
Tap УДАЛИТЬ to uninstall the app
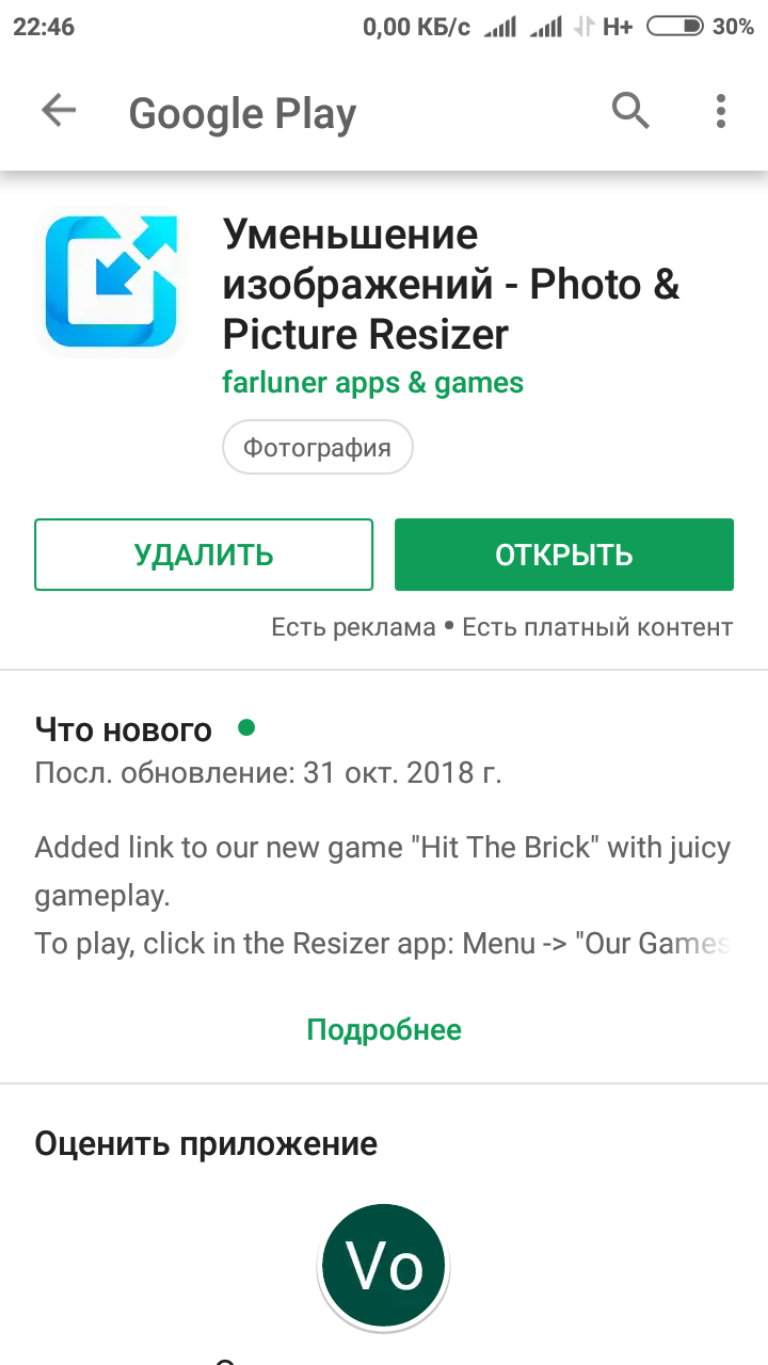204,554
